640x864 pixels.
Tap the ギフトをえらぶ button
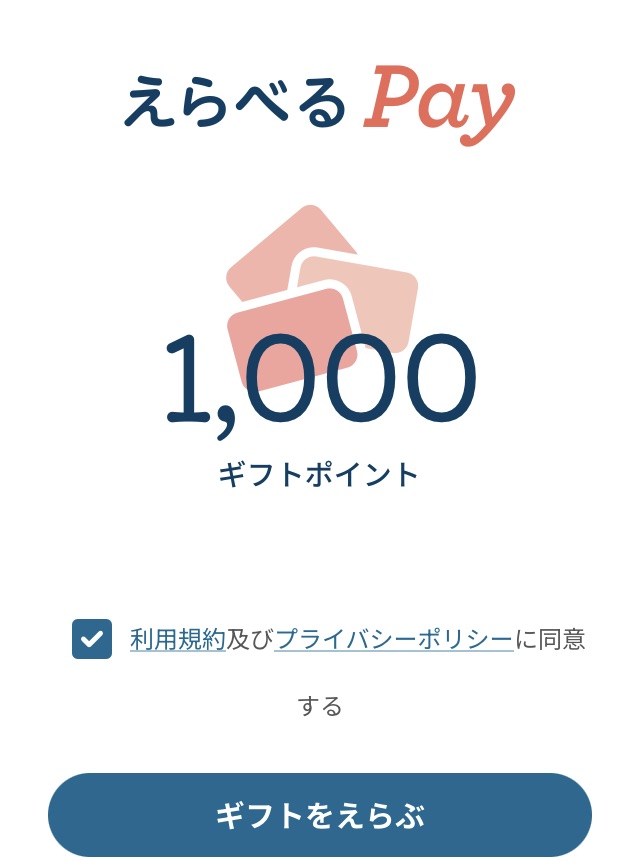click(x=320, y=816)
